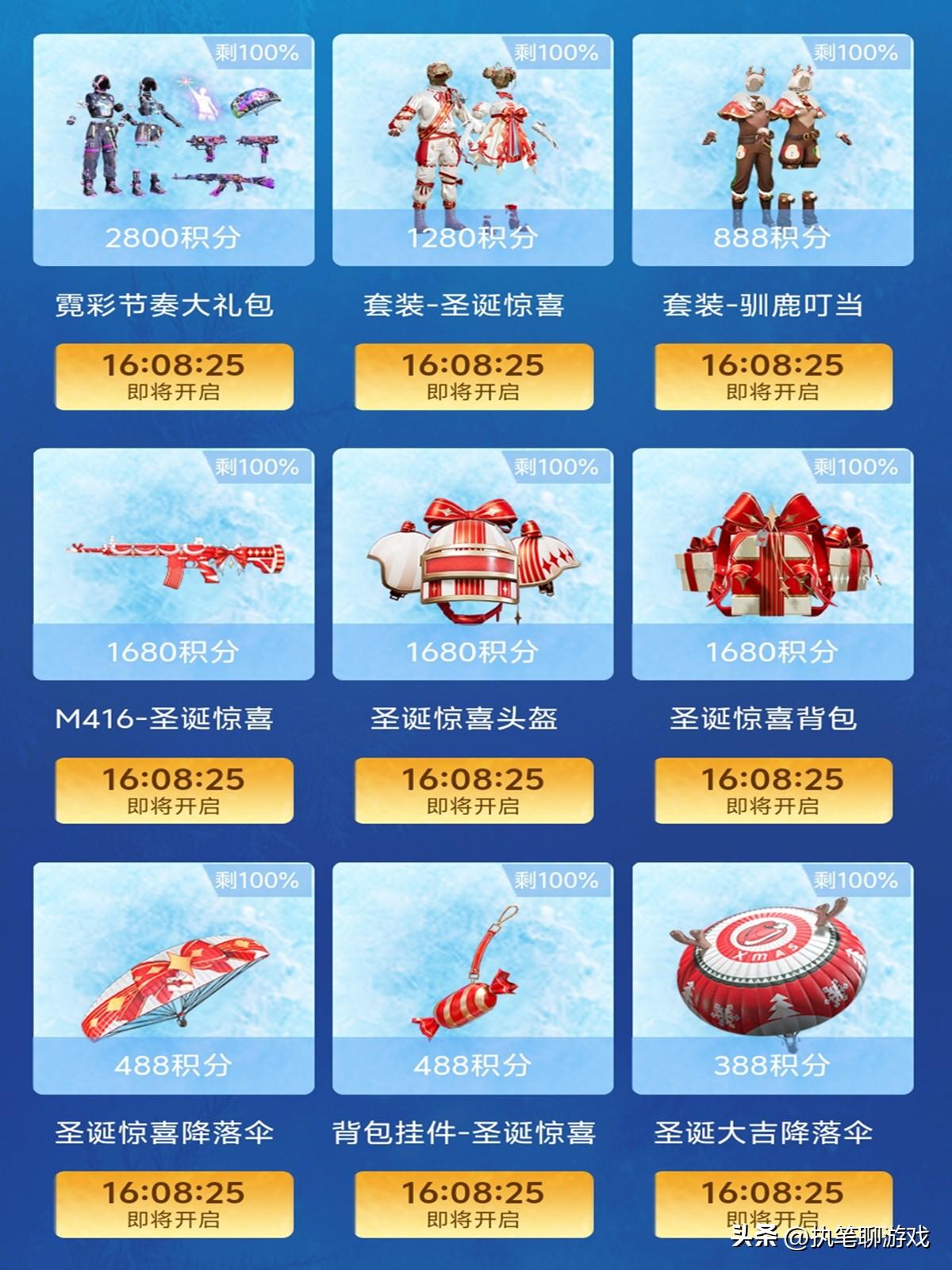The height and width of the screenshot is (1270, 952).
Task: Open the 圣诞惊喜头盔 helmet card
Action: point(473,564)
